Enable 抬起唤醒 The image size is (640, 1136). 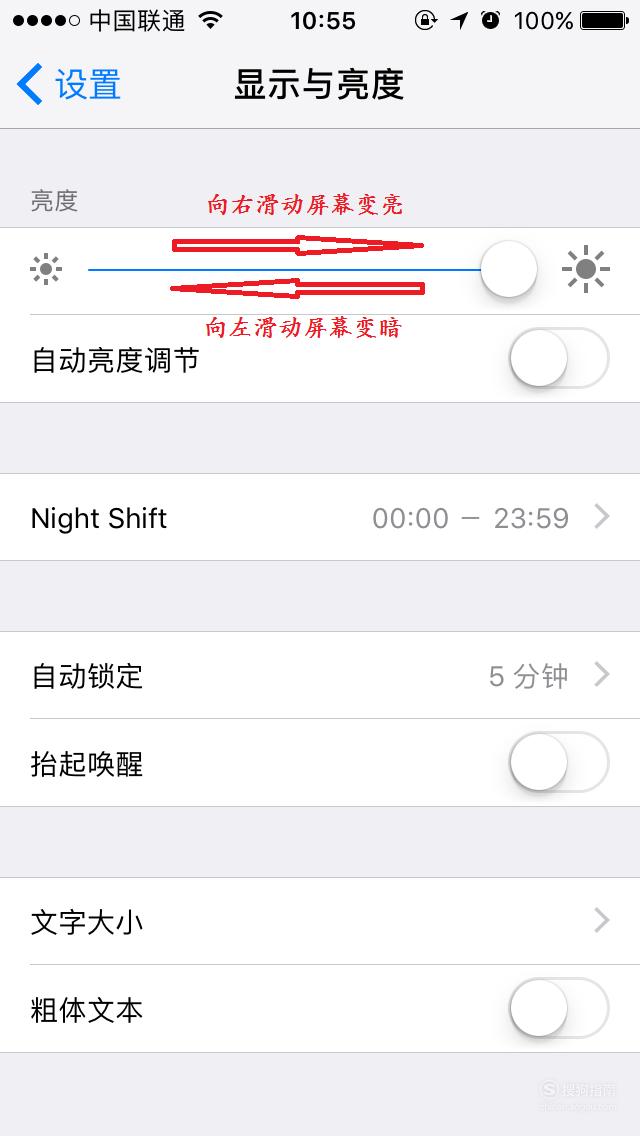click(x=559, y=762)
